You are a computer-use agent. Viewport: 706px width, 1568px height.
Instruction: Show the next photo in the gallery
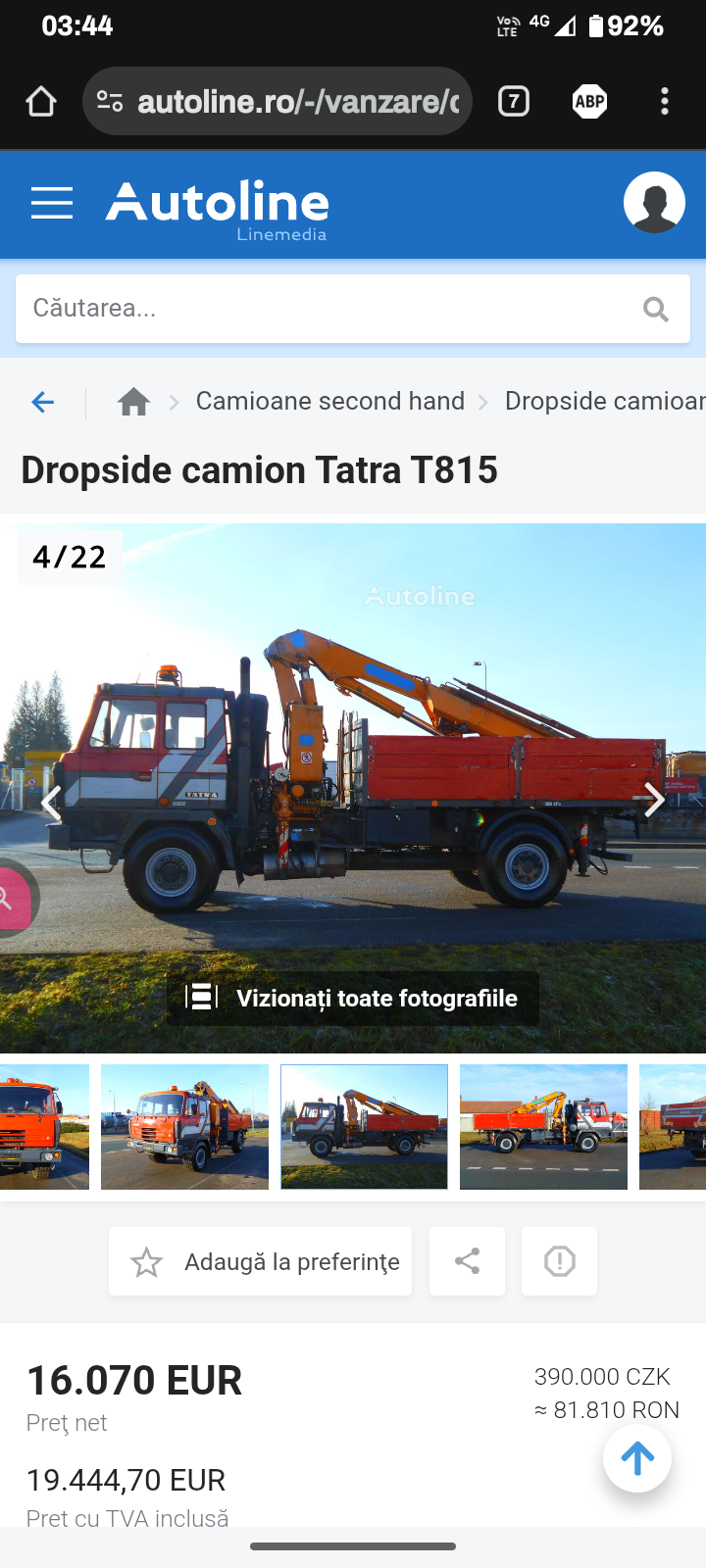(x=654, y=801)
